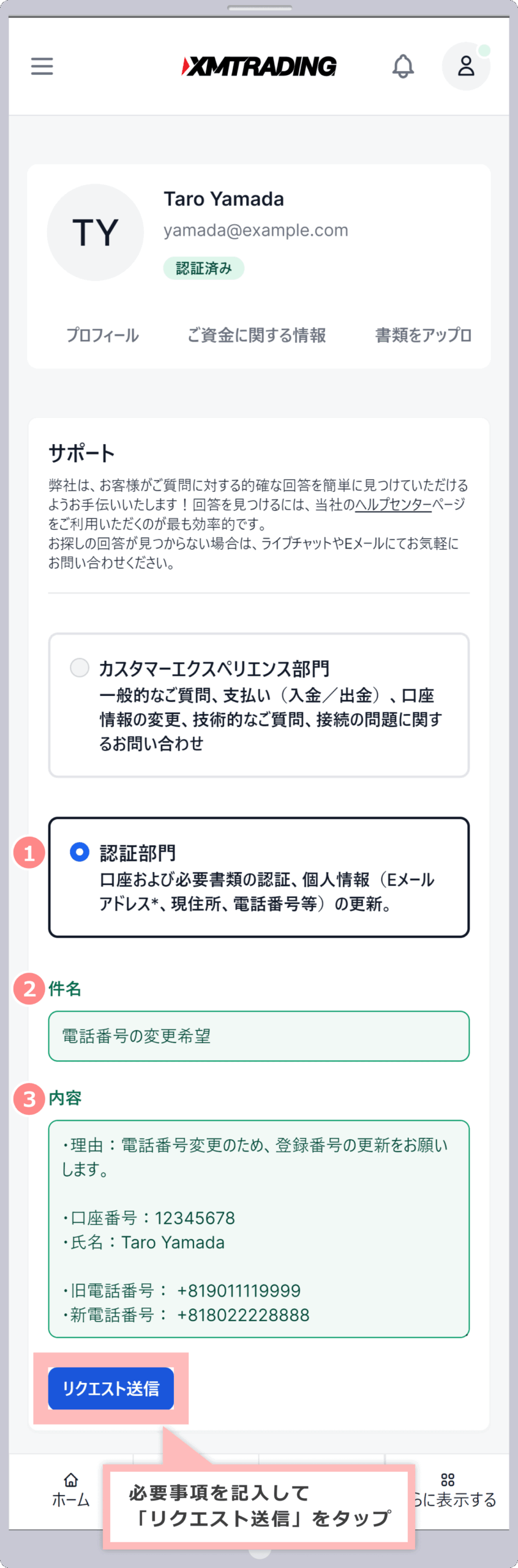This screenshot has height=1568, width=518.
Task: Open the 書類をアップロード tab
Action: tap(423, 335)
